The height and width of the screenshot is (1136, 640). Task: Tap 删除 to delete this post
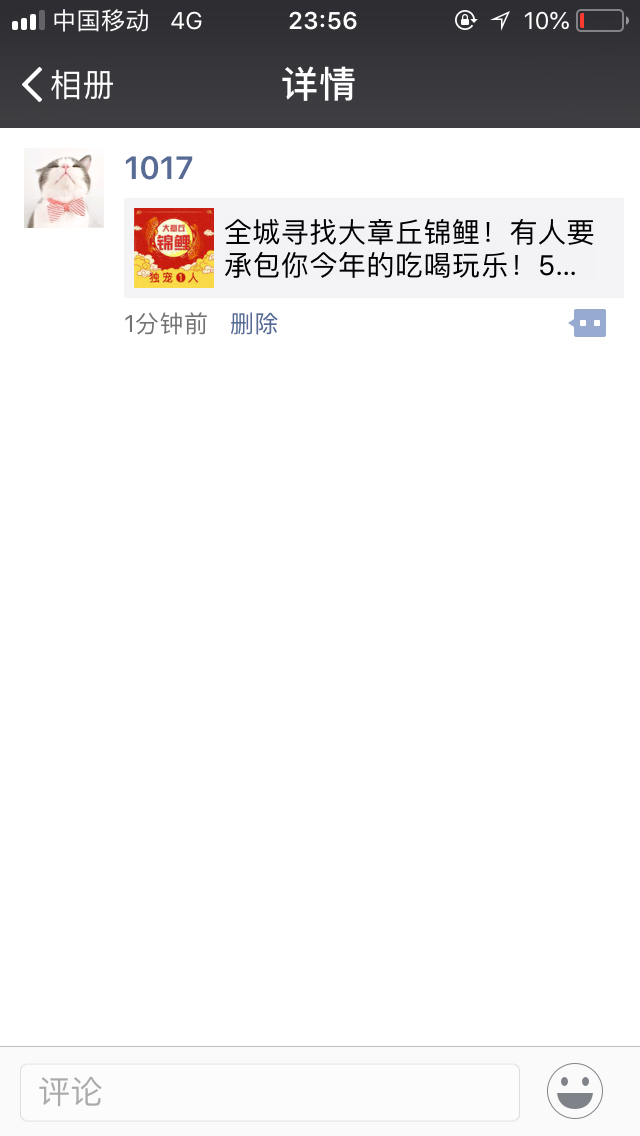tap(254, 324)
